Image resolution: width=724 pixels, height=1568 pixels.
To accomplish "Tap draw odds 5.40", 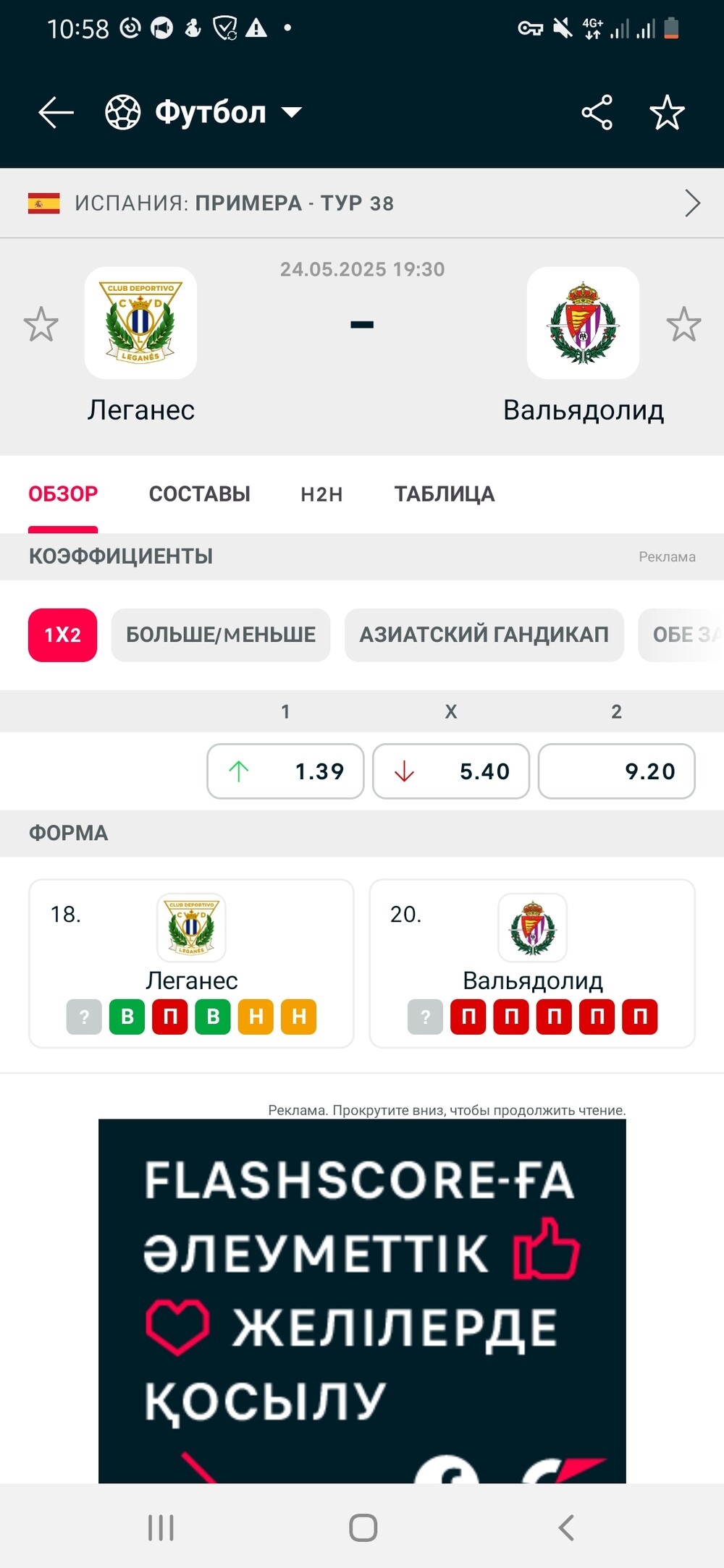I will 451,771.
